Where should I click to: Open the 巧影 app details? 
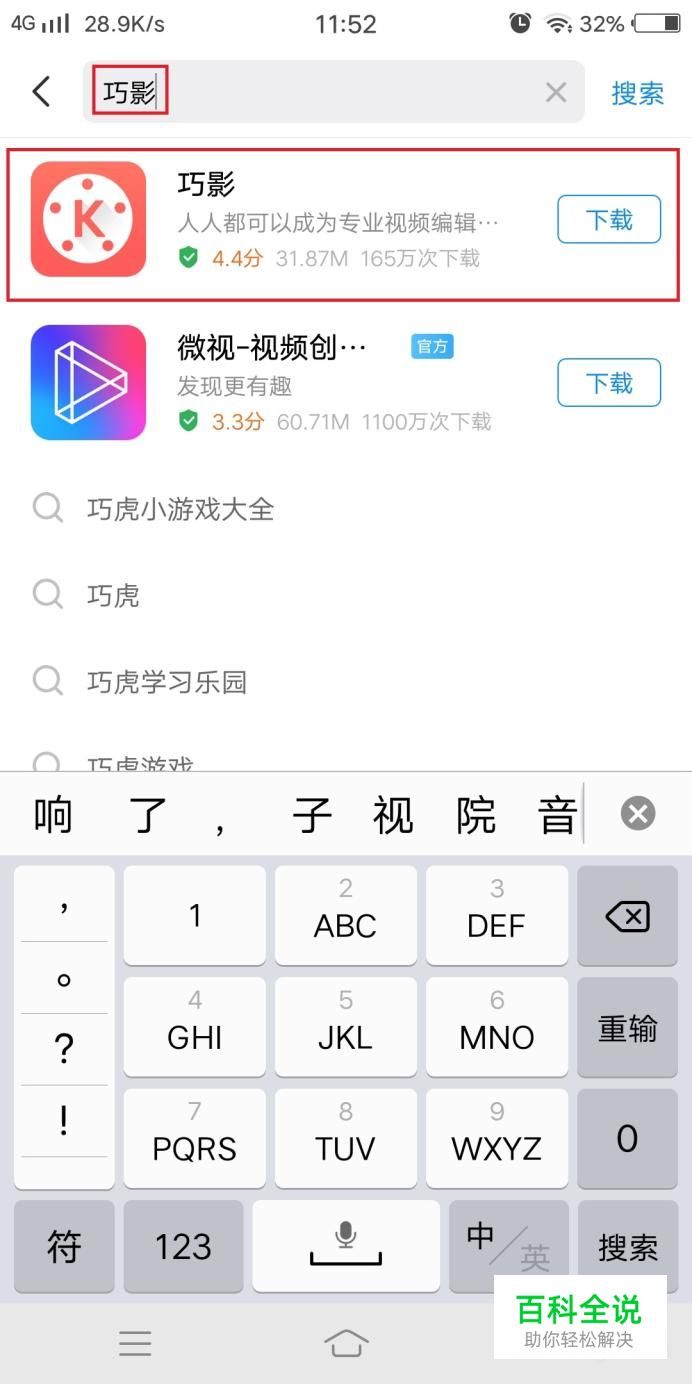pos(340,220)
